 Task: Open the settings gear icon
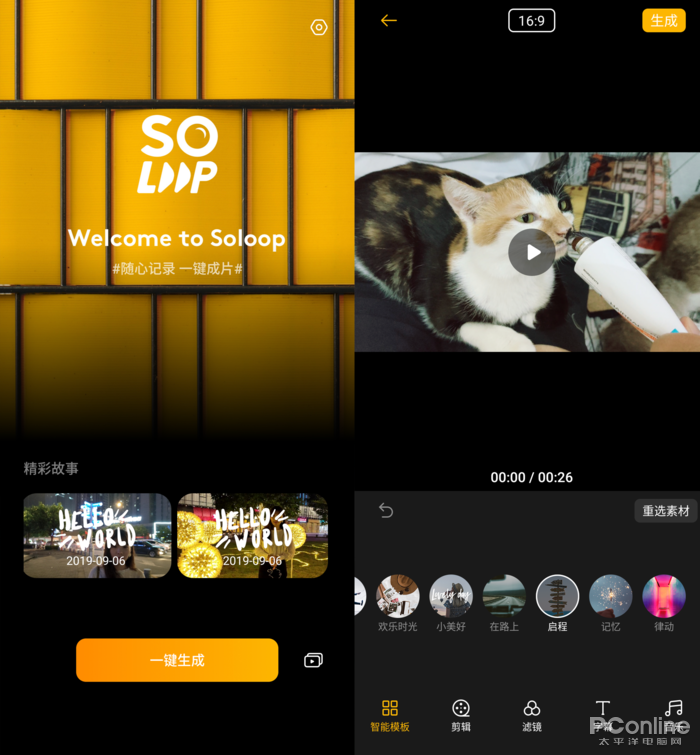319,28
